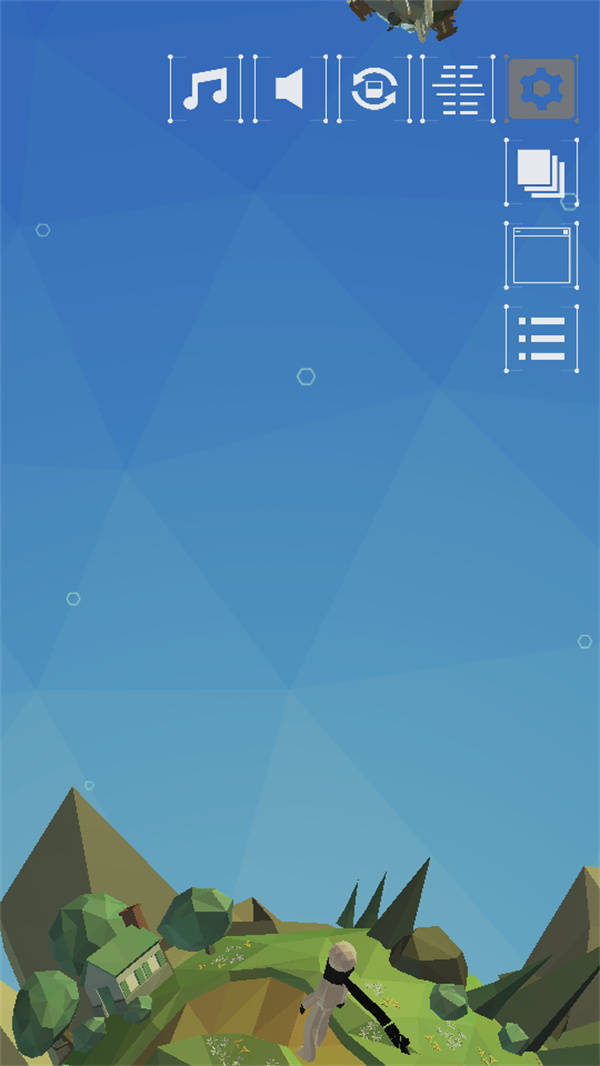
Task: Open the stacked layers icon
Action: [x=541, y=172]
